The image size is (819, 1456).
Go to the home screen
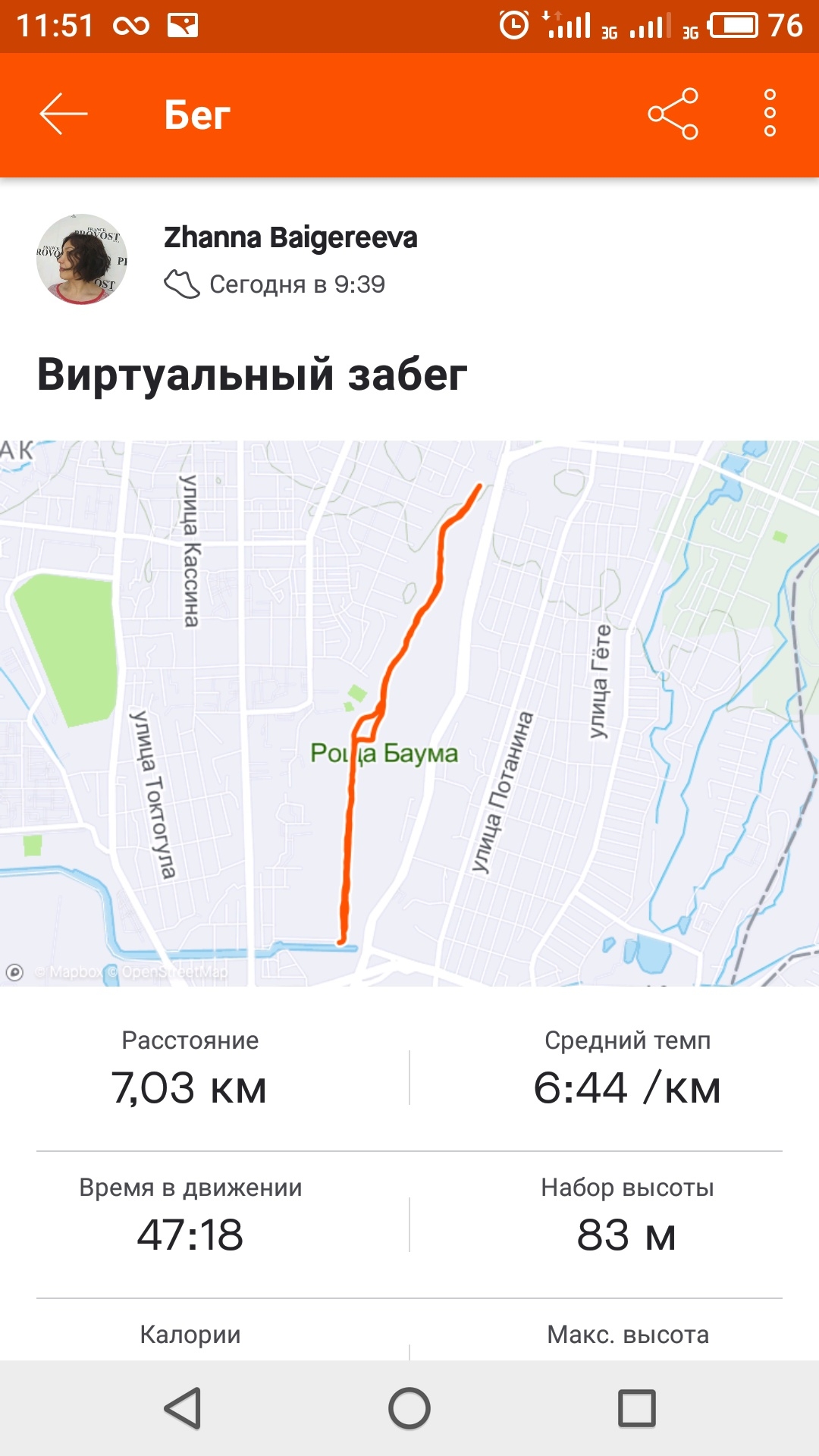(x=409, y=1408)
